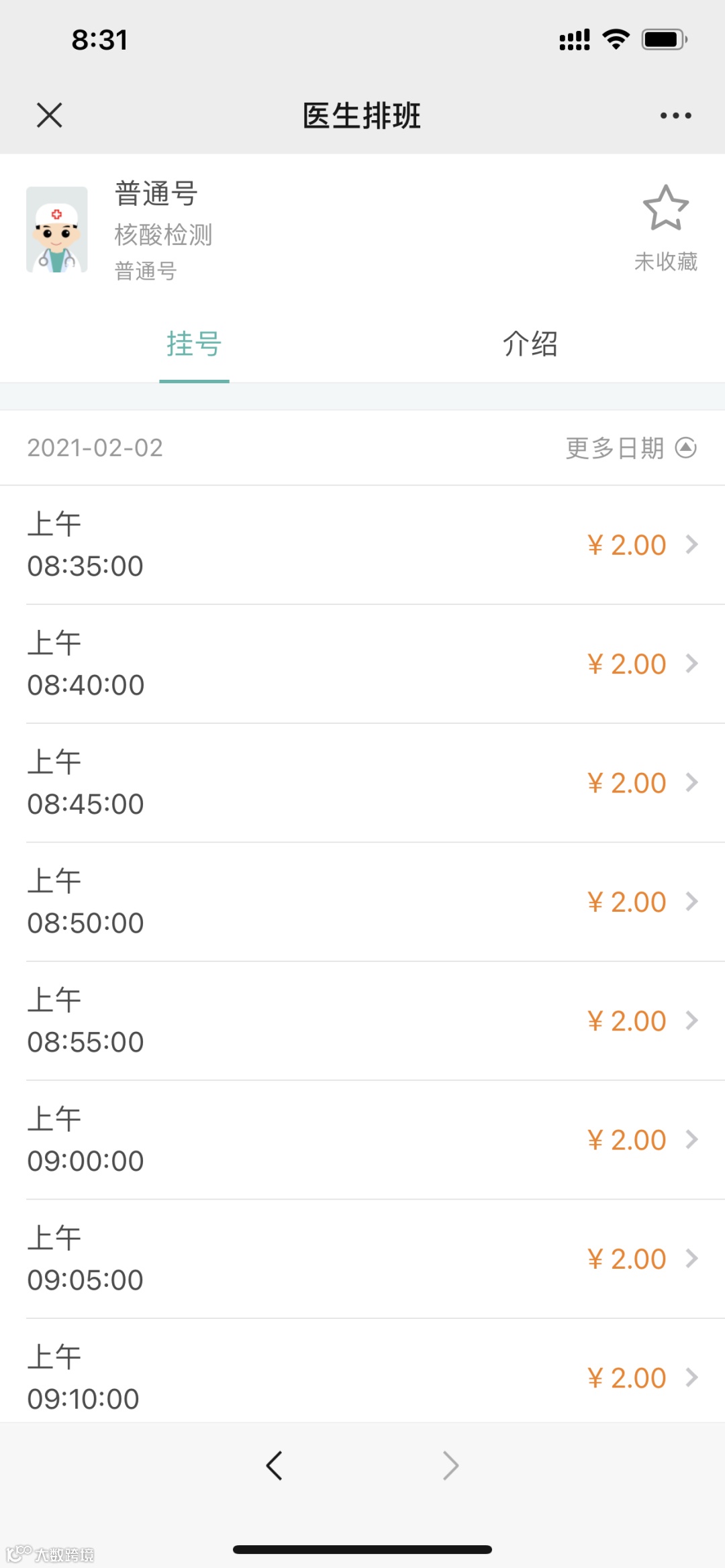
Task: Book the 08:35:00 morning slot
Action: pyautogui.click(x=362, y=545)
